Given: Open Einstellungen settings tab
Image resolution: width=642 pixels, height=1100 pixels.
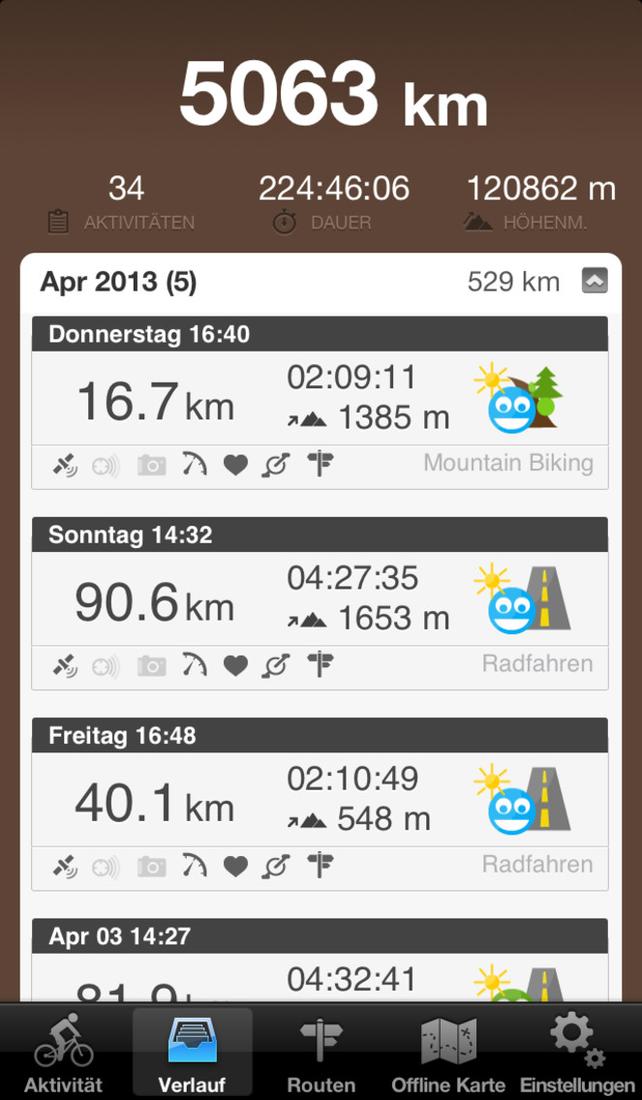Looking at the screenshot, I should tap(576, 1052).
